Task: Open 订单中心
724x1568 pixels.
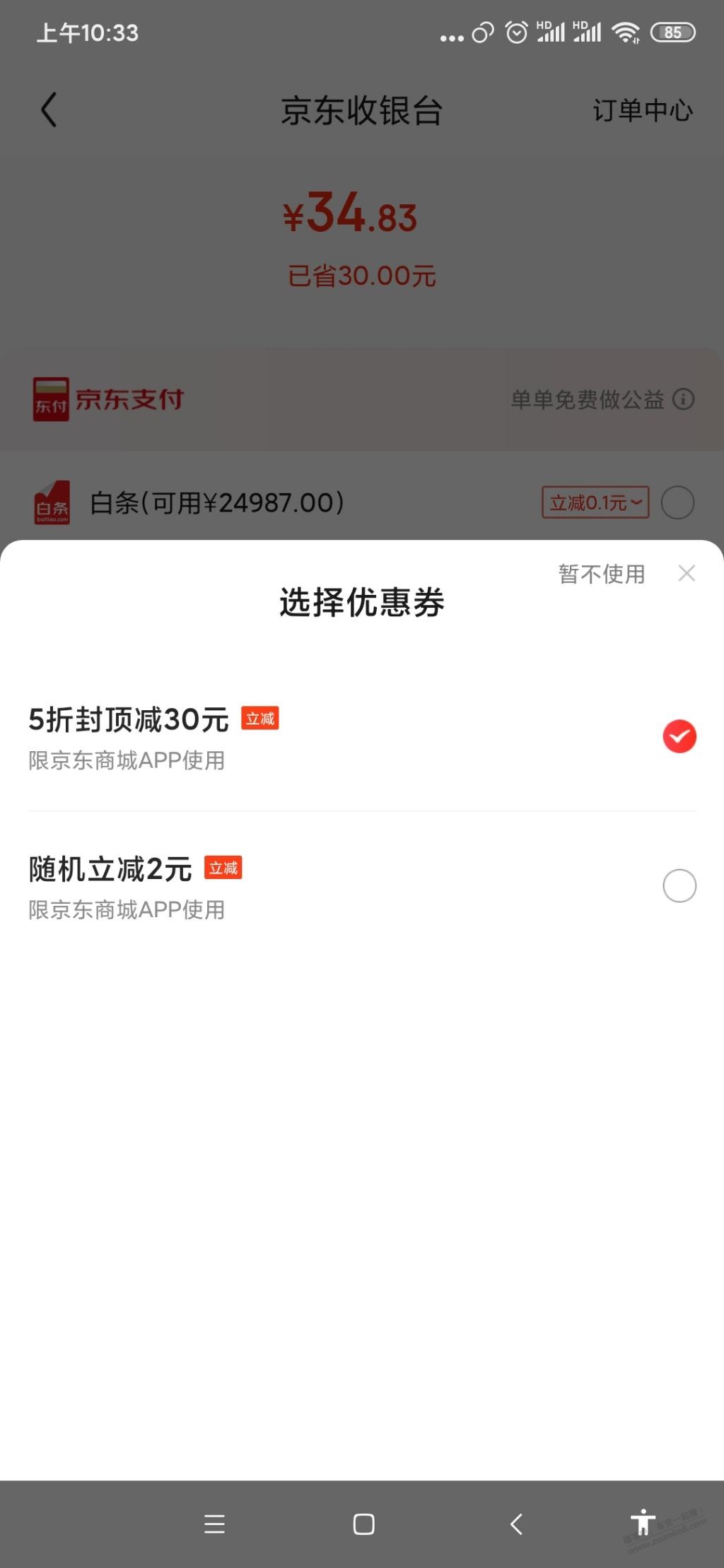Action: click(642, 111)
